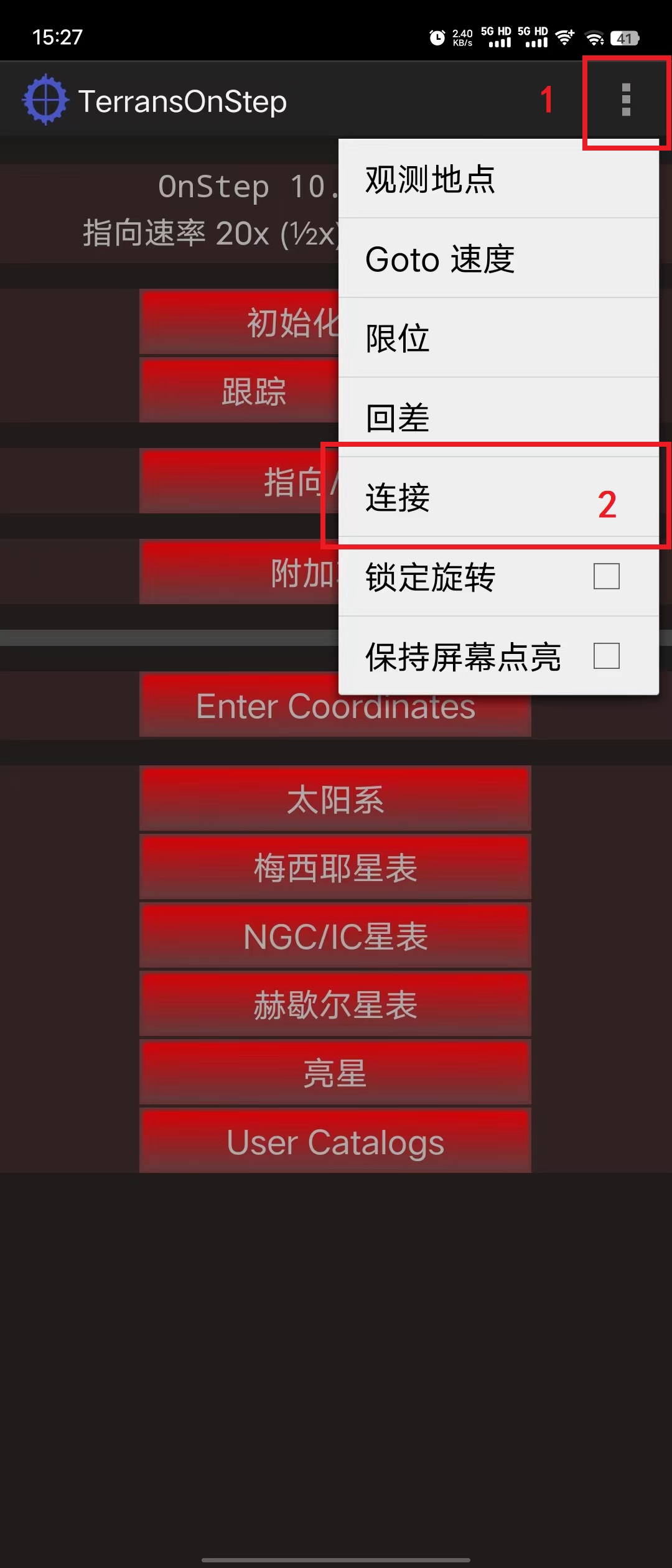Screen dimensions: 672x1568
Task: Open the 限位 settings
Action: point(498,338)
